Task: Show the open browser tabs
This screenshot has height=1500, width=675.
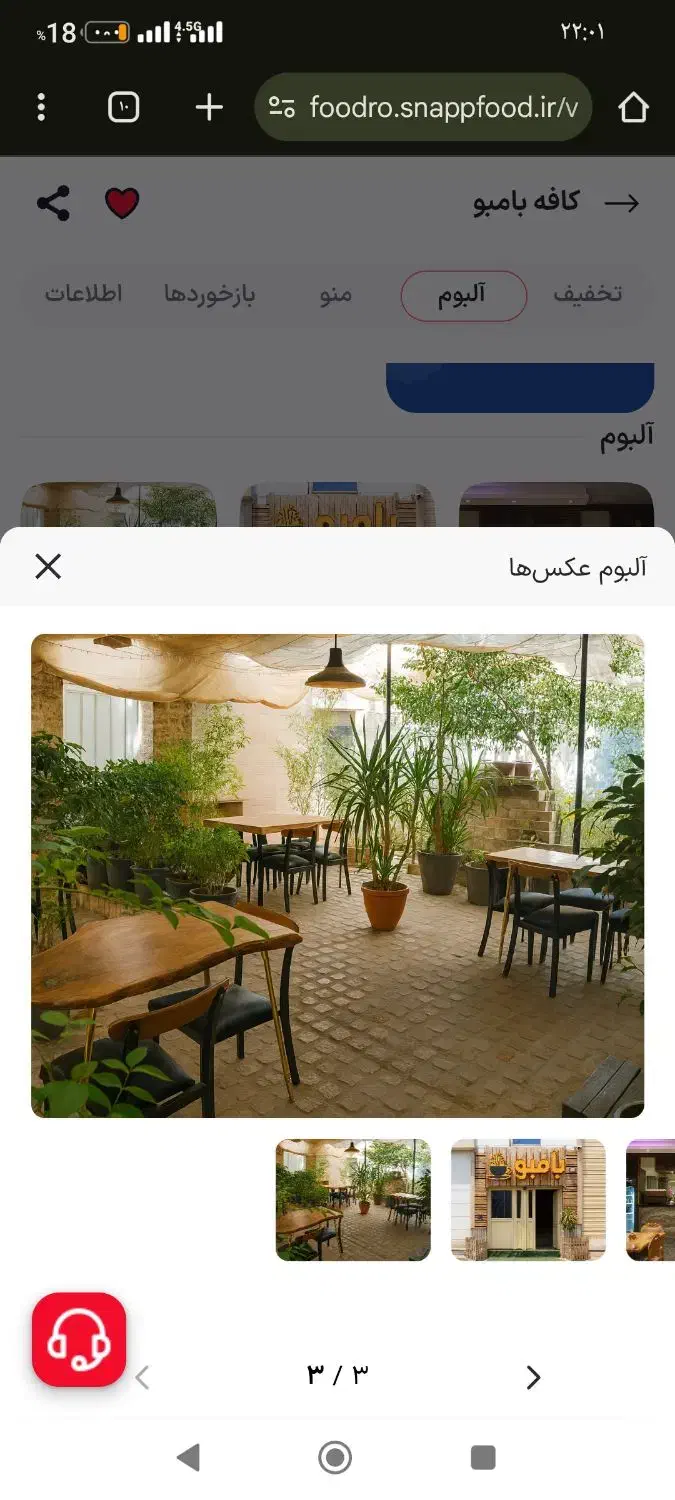Action: (123, 107)
